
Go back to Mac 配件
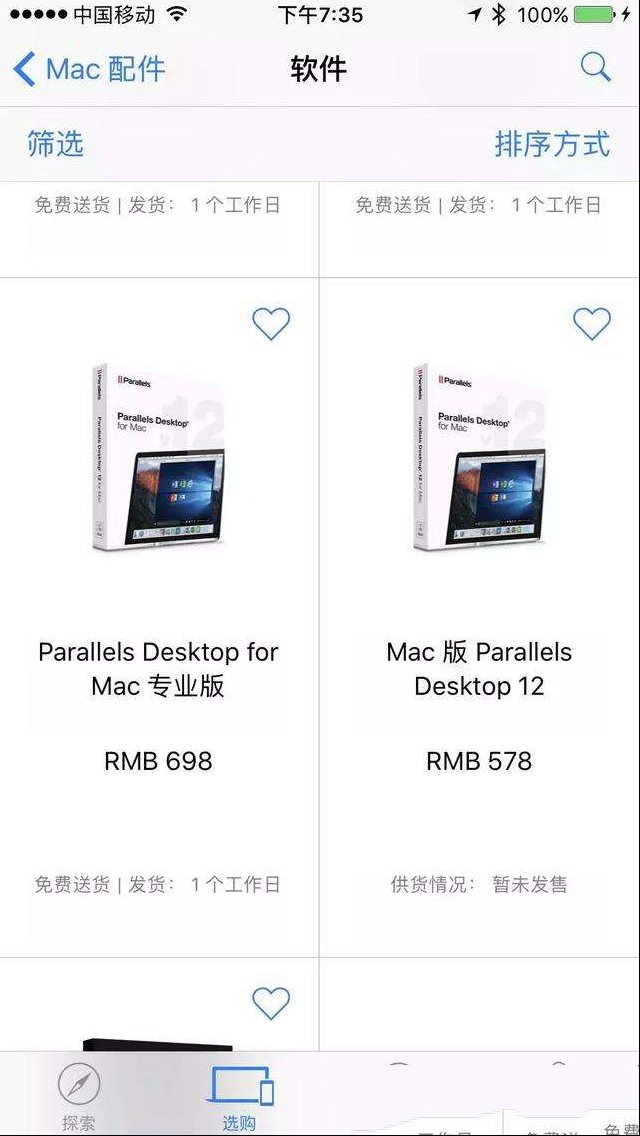pyautogui.click(x=89, y=70)
